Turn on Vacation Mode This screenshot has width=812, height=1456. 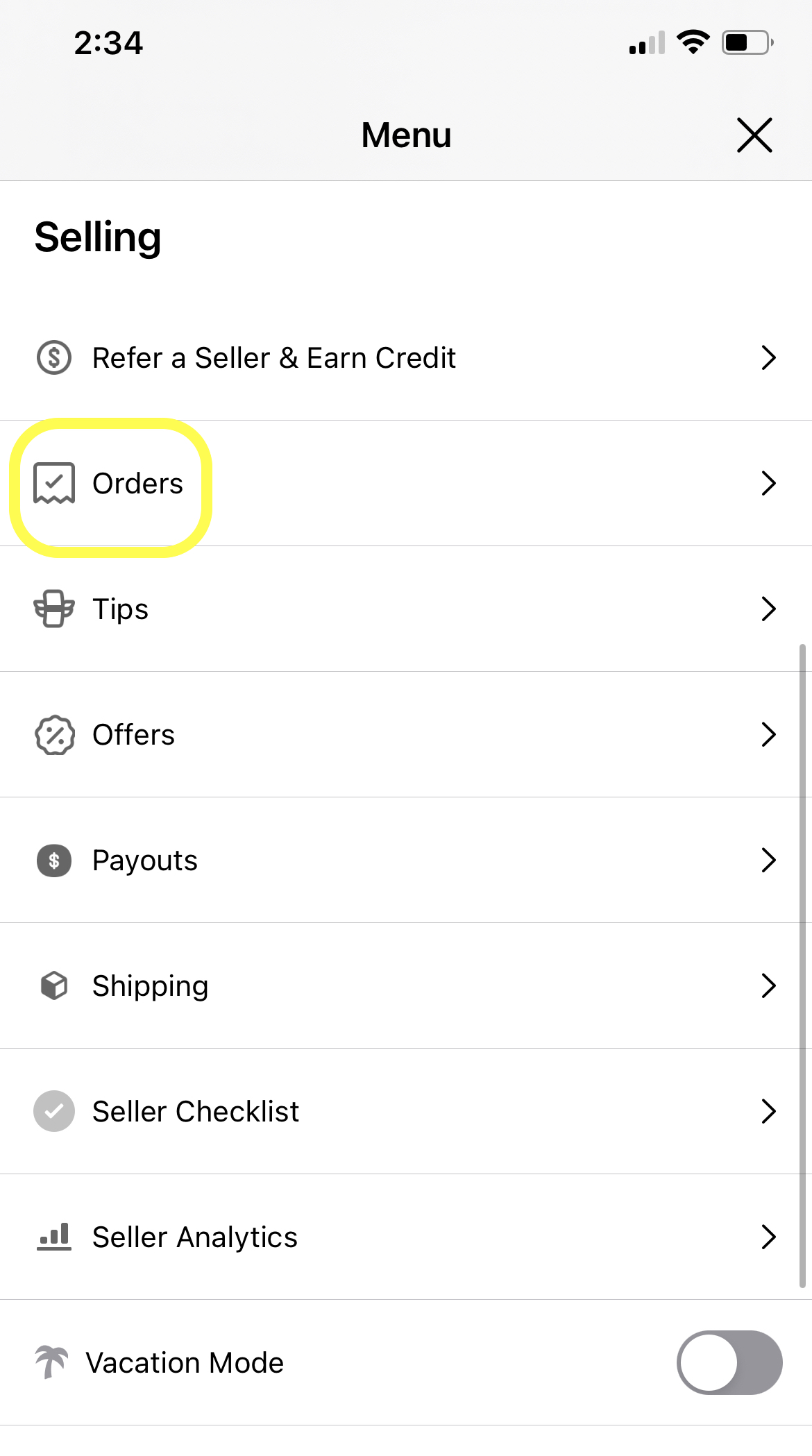(729, 1362)
